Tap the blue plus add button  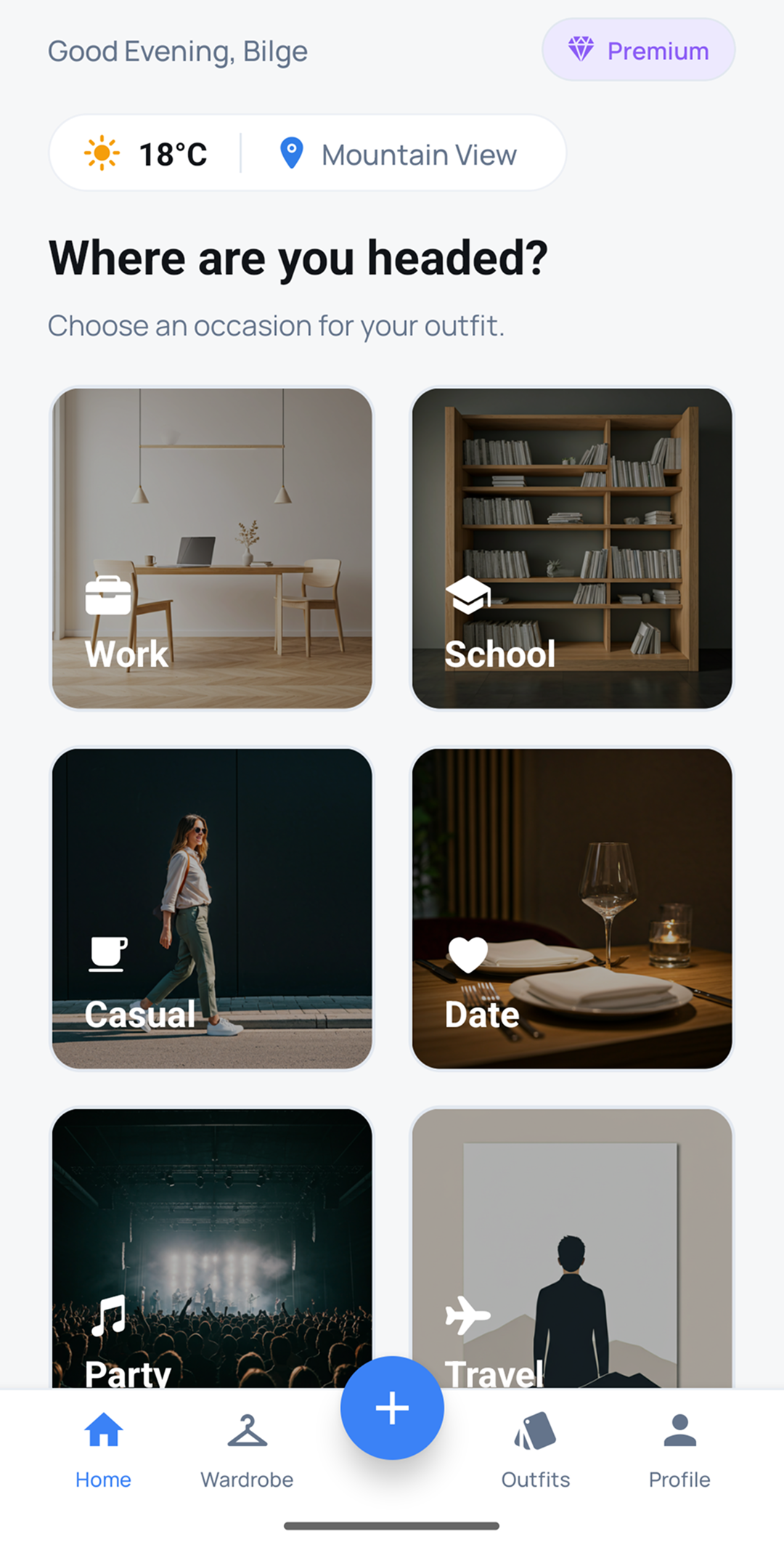point(392,1408)
